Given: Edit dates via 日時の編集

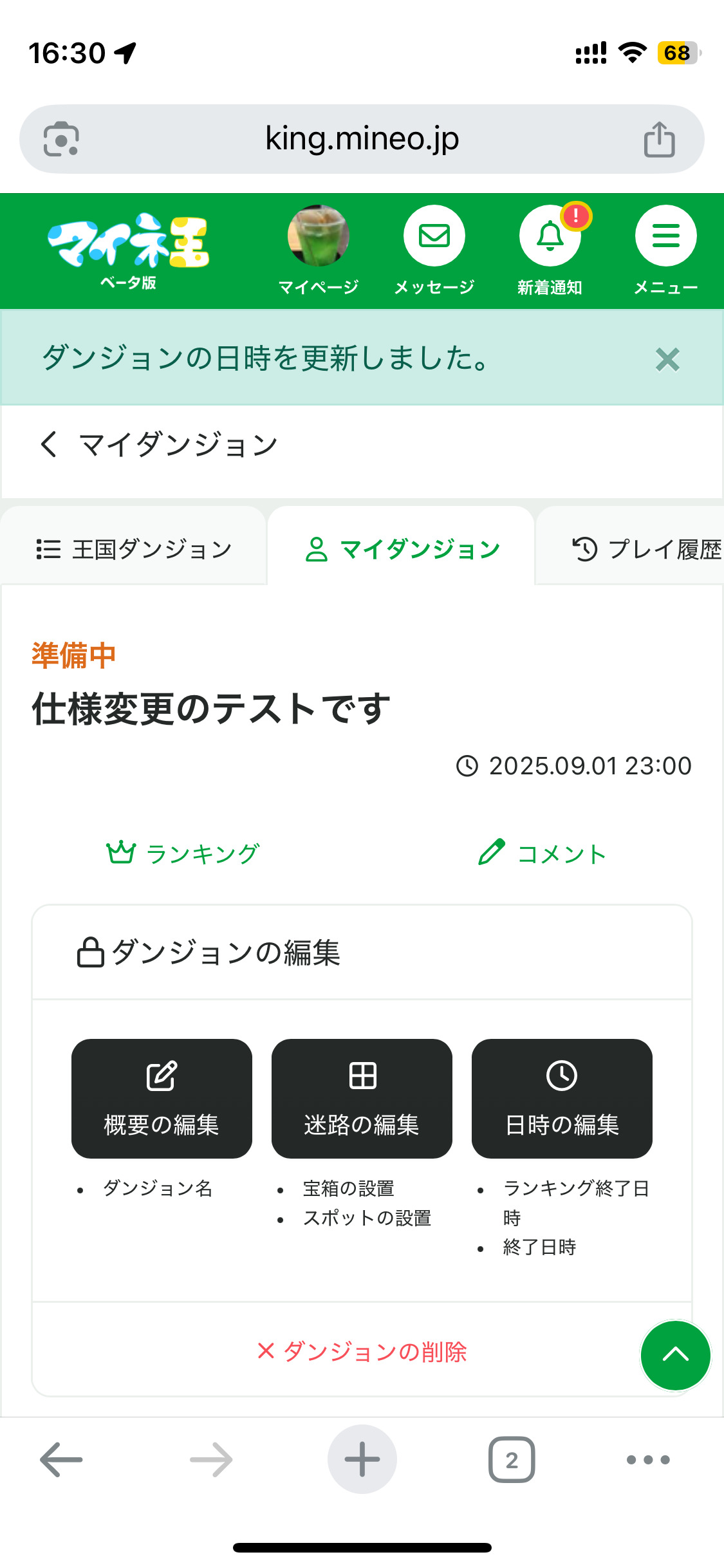Looking at the screenshot, I should [562, 1098].
